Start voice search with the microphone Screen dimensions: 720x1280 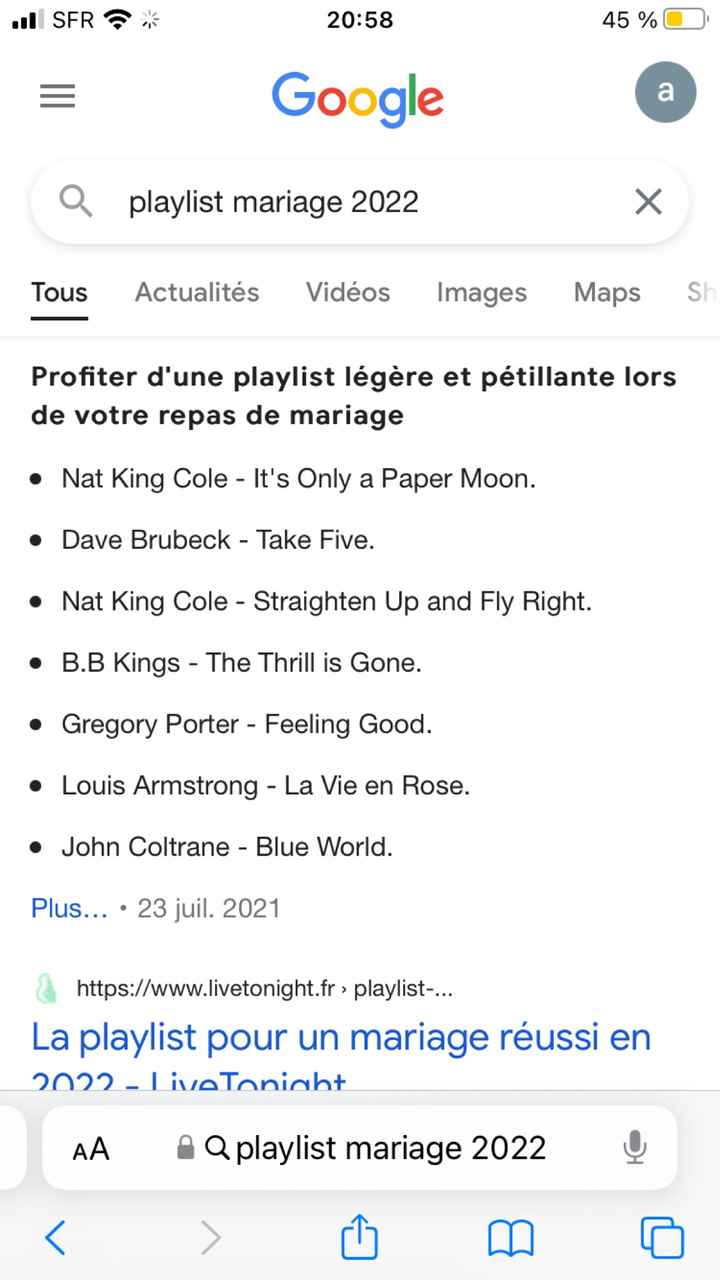click(x=634, y=1147)
